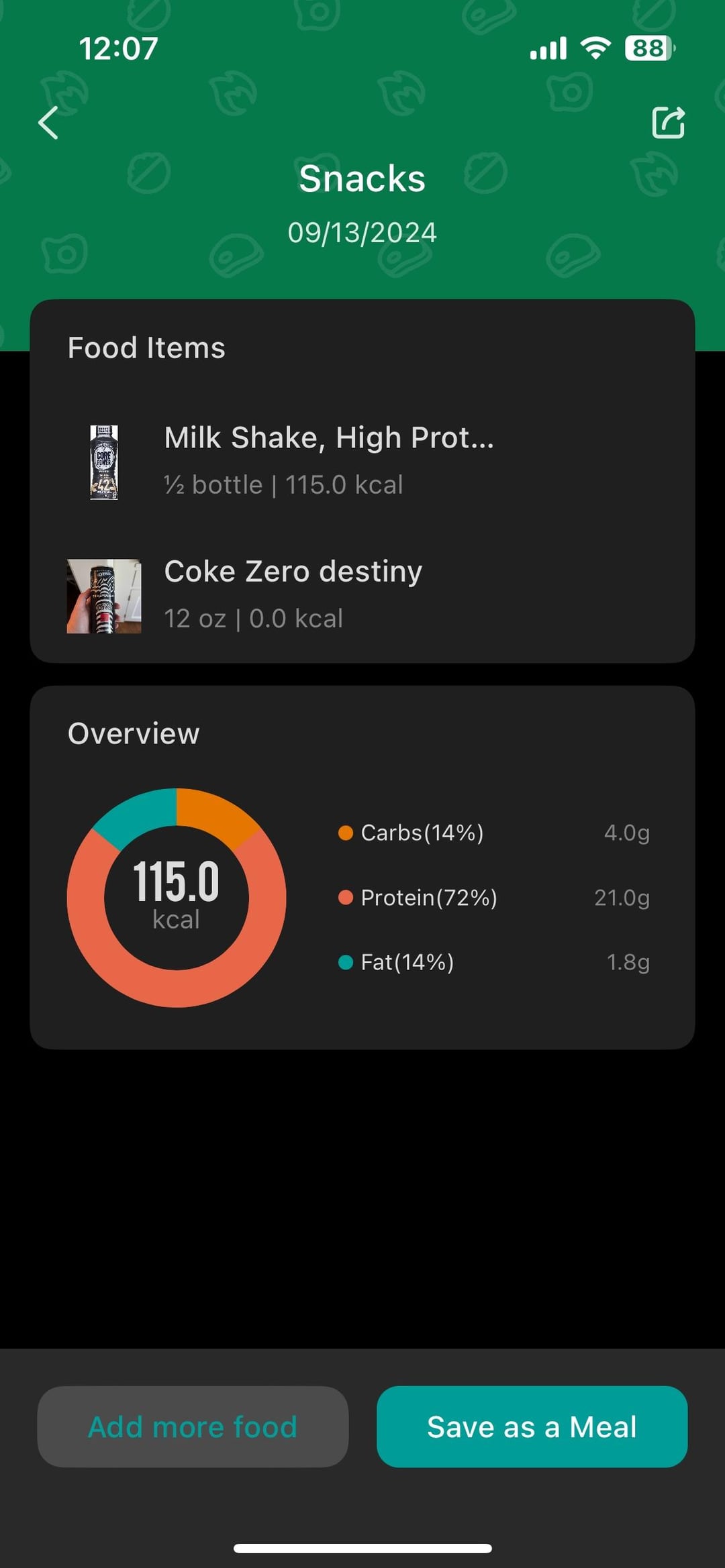The image size is (725, 1568).
Task: Share the Snacks meal log
Action: [x=669, y=122]
